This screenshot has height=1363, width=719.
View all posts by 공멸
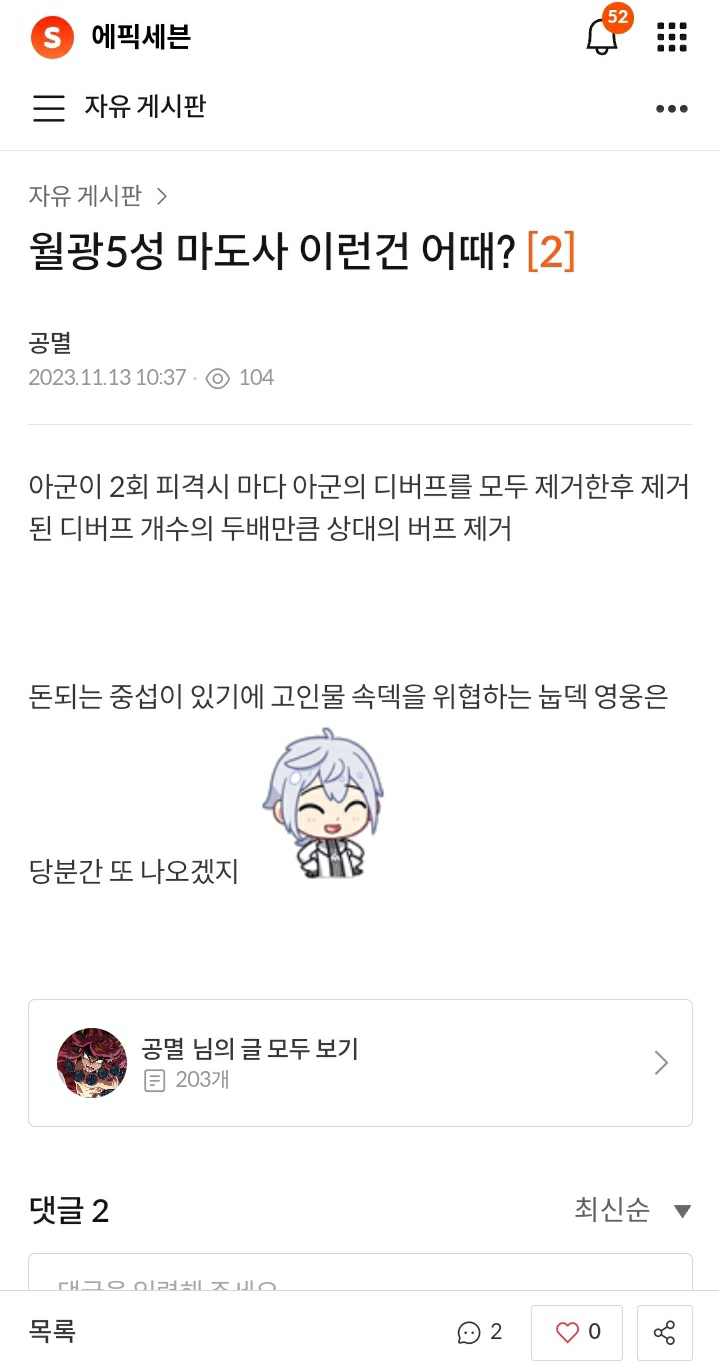[x=360, y=1063]
